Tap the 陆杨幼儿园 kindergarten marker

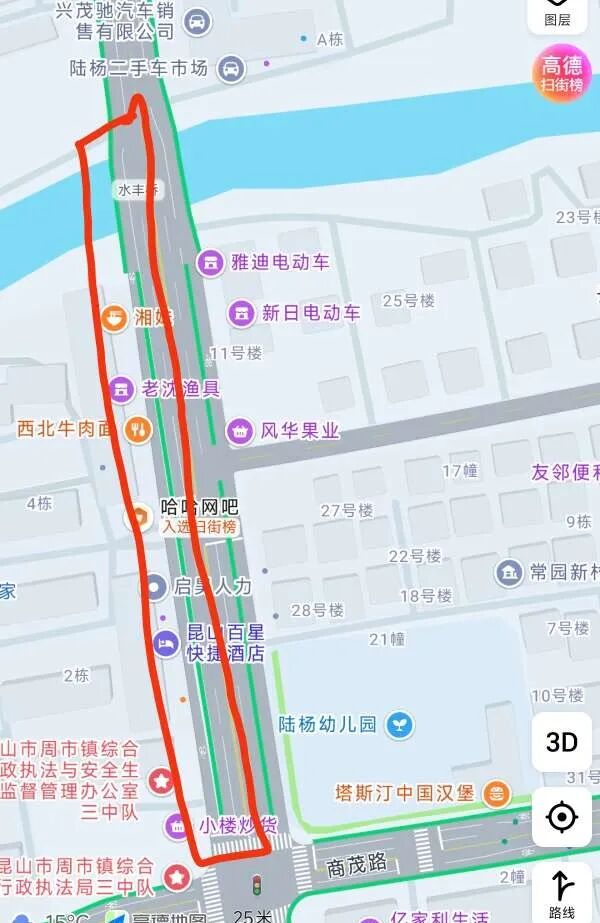pyautogui.click(x=399, y=724)
